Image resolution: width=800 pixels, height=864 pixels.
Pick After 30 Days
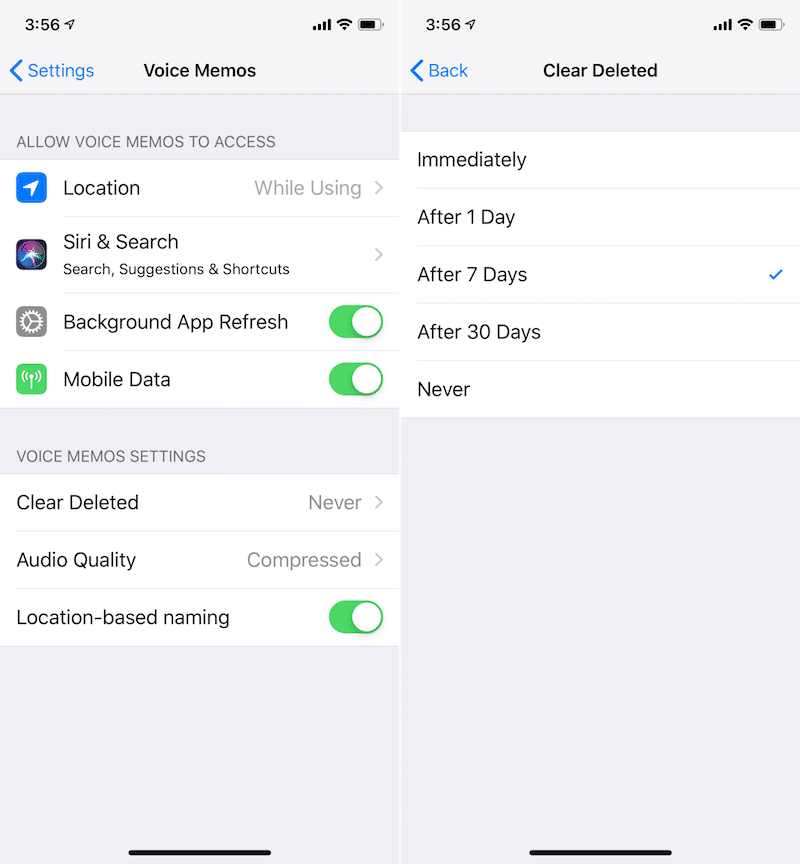[x=600, y=332]
